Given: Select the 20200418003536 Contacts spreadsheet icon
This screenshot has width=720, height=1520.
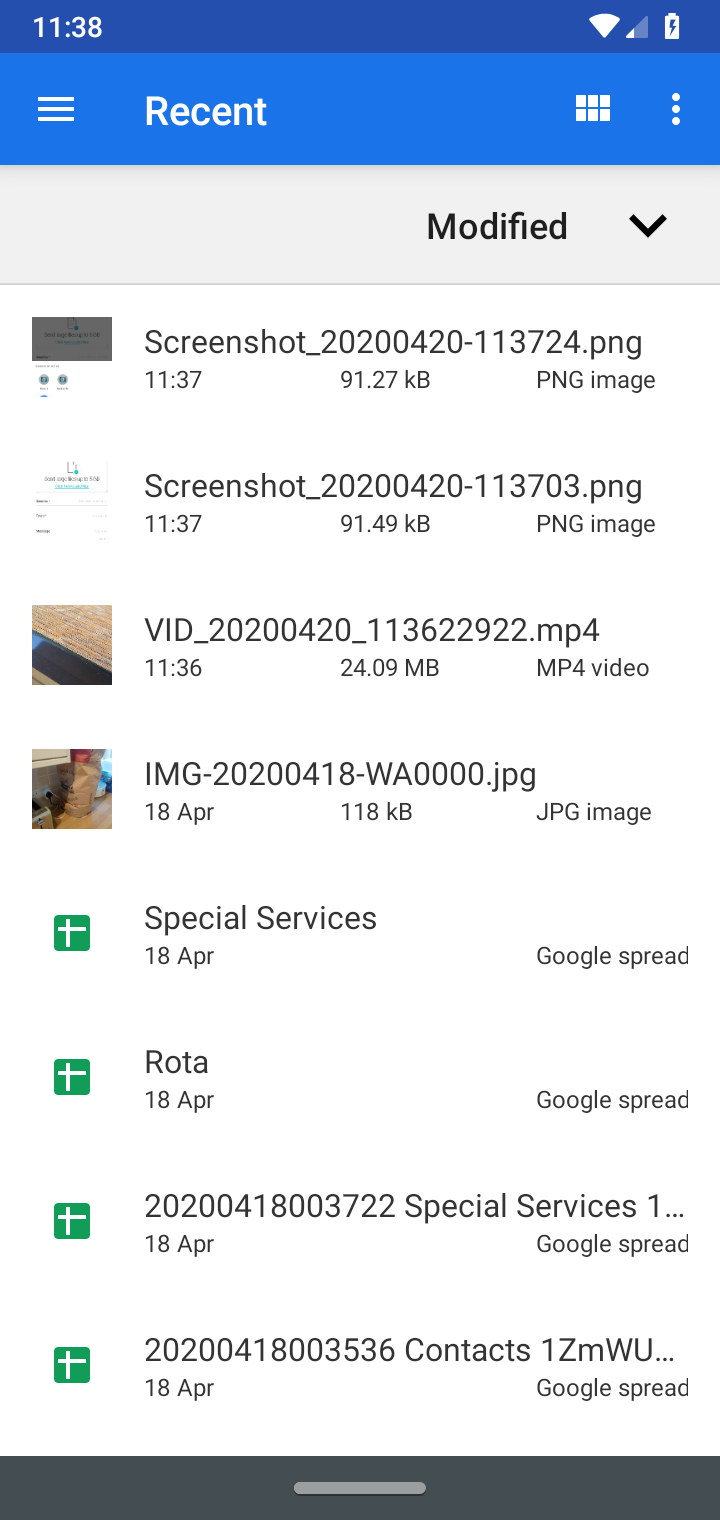Looking at the screenshot, I should (70, 1364).
